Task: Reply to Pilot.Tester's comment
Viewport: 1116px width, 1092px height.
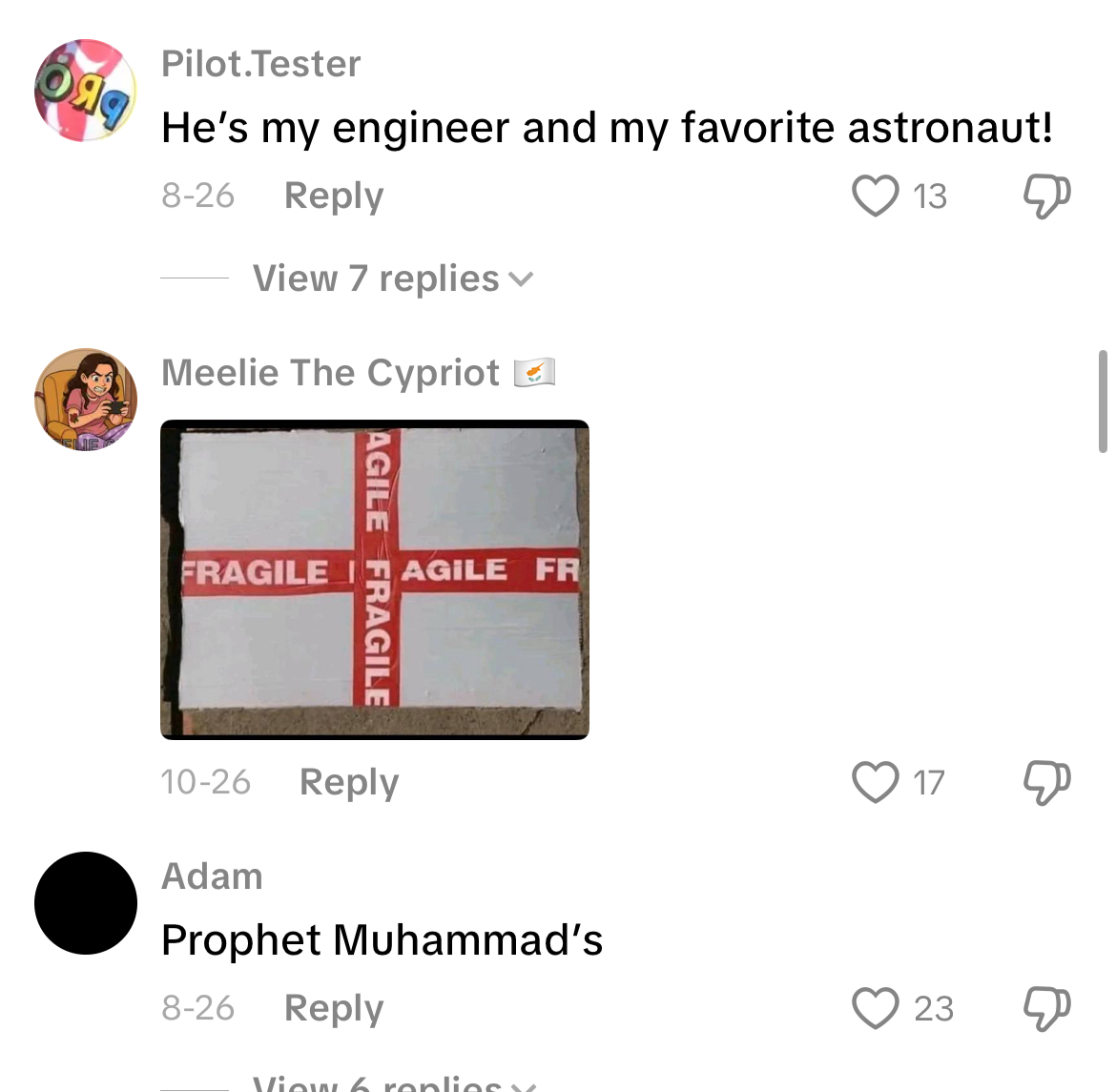Action: coord(334,196)
